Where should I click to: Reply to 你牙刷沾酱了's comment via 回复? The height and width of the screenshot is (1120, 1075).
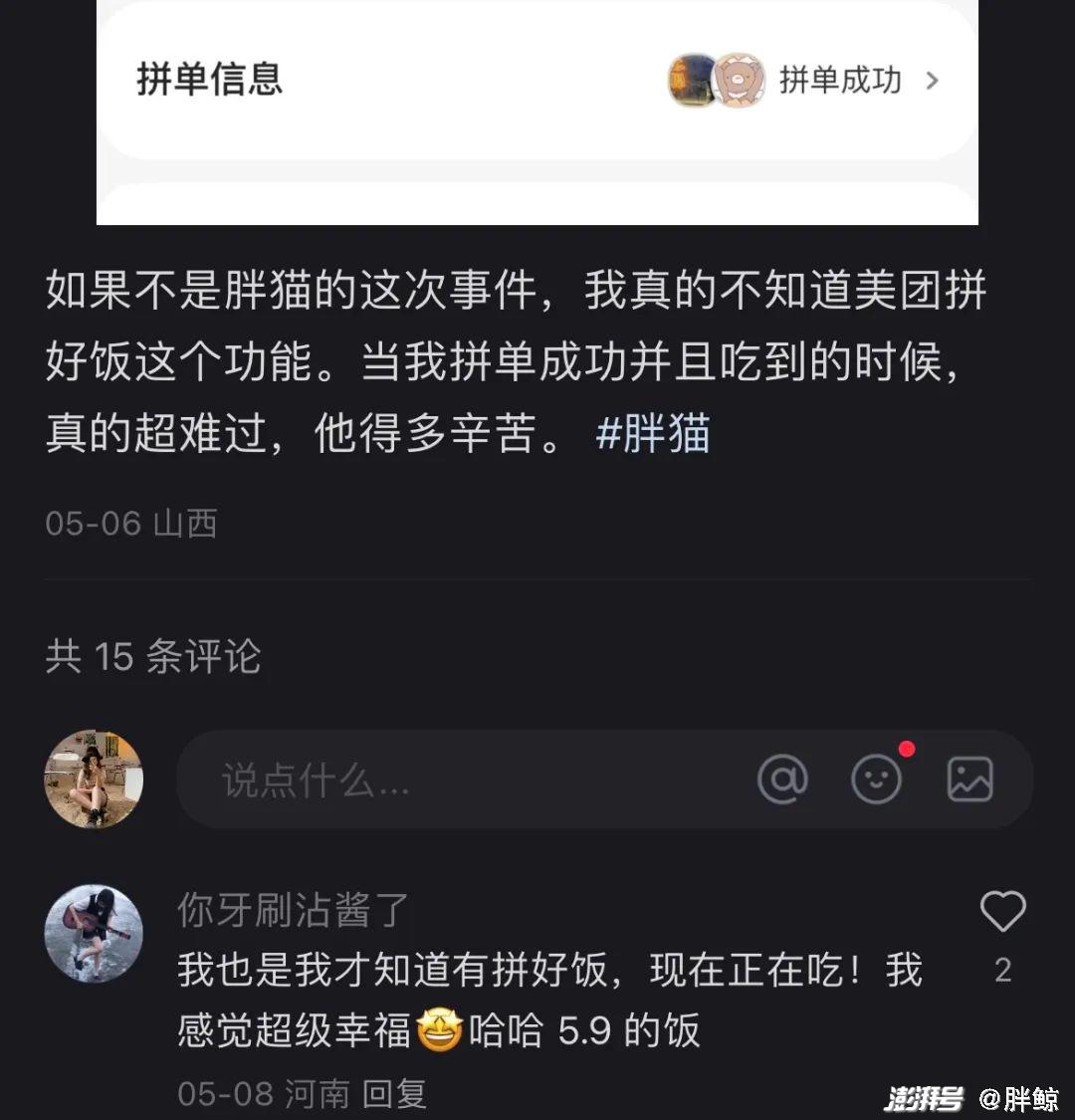coord(394,1094)
